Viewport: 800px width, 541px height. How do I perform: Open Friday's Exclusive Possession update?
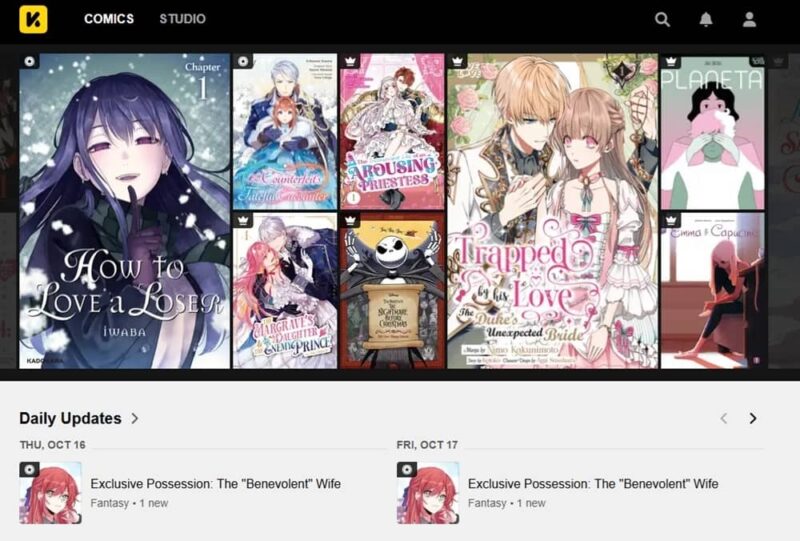point(592,484)
